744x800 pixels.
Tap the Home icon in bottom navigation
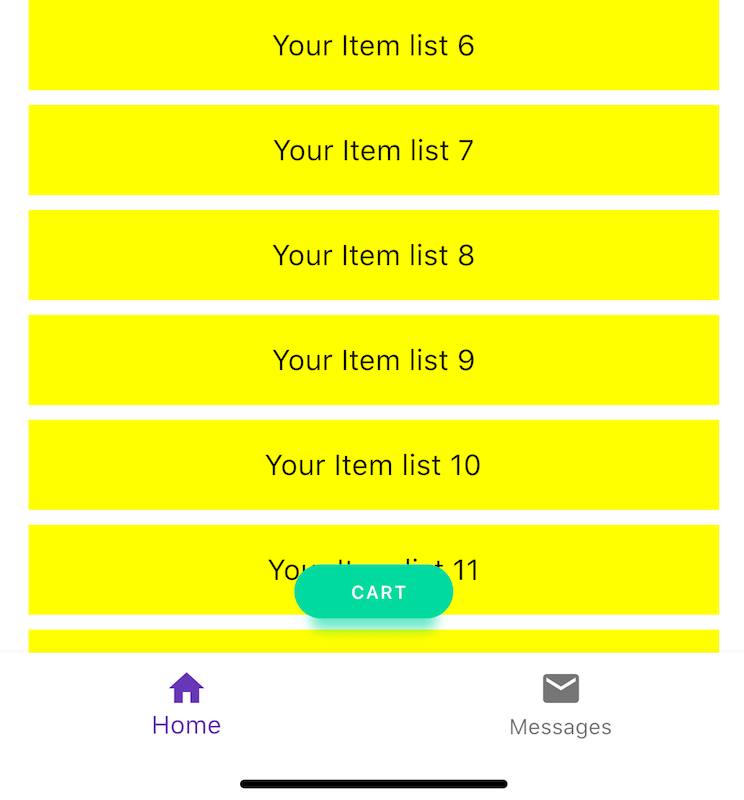186,687
